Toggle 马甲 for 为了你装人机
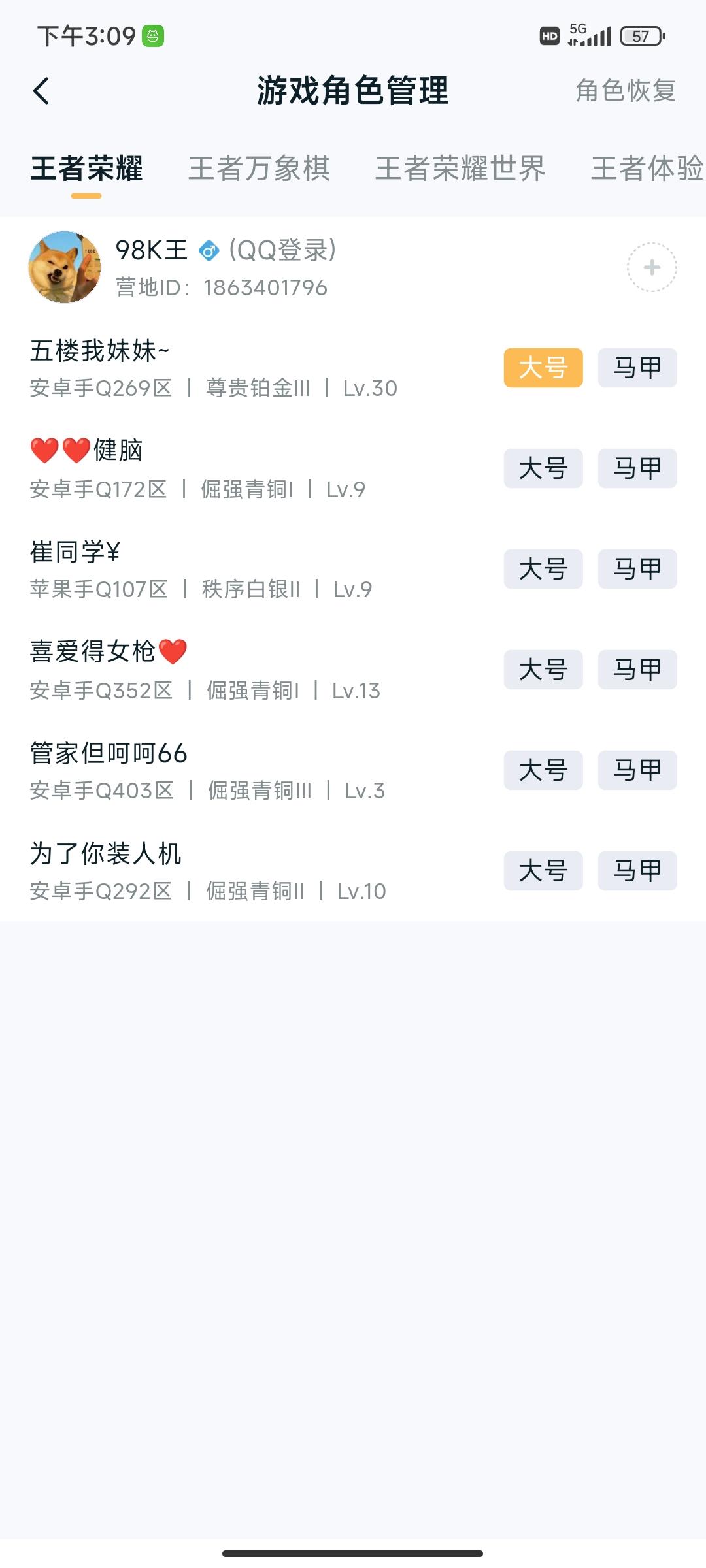This screenshot has width=706, height=1568. point(637,871)
